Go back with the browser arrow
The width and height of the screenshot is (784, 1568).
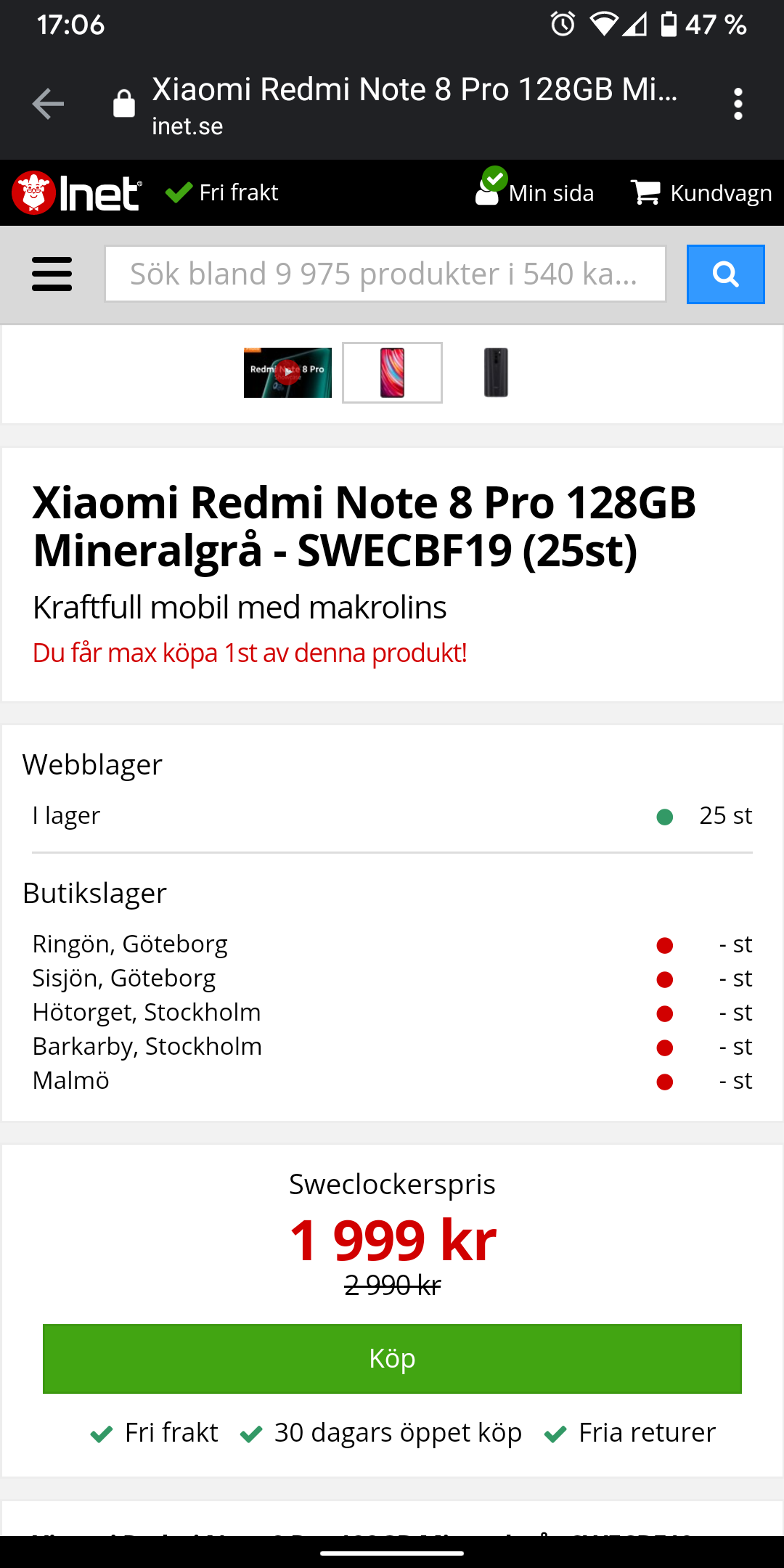click(48, 104)
